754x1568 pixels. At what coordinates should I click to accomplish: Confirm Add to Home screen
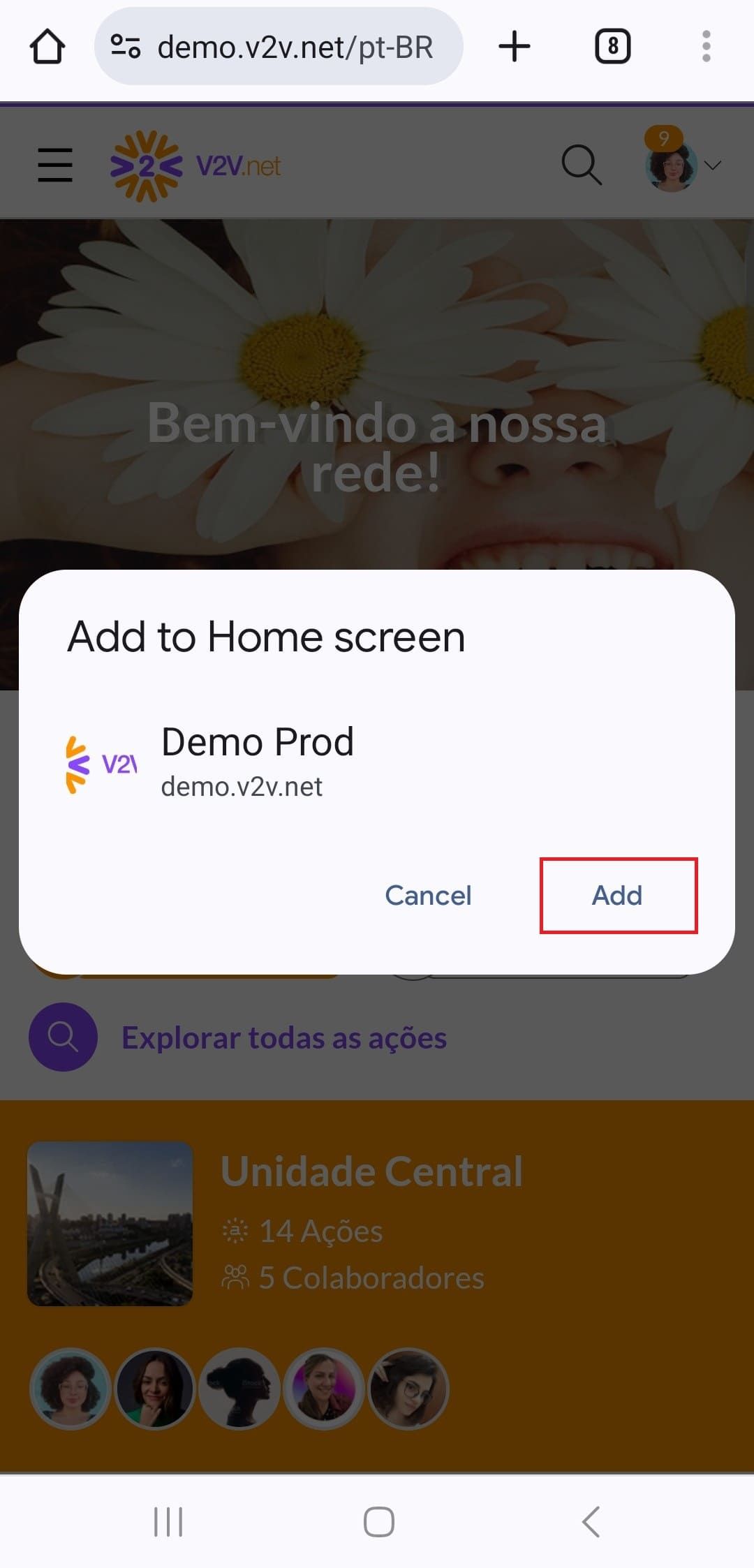pyautogui.click(x=617, y=895)
